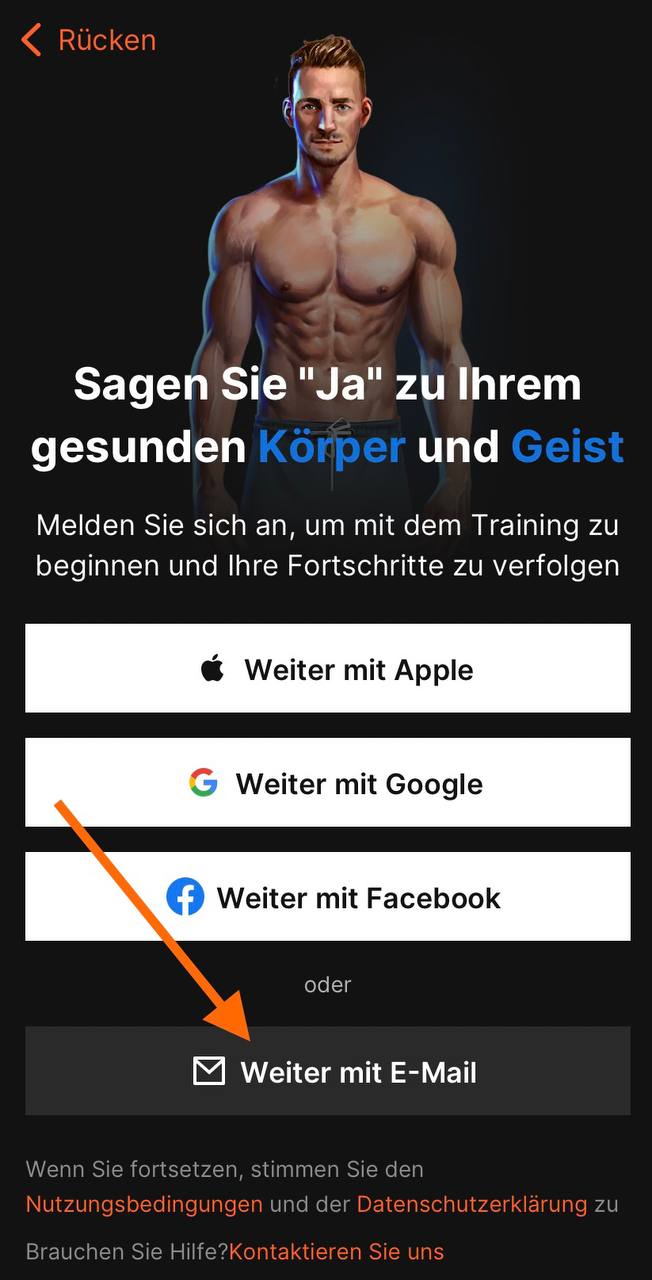Continue with Apple sign-in
The width and height of the screenshot is (652, 1280).
[x=328, y=669]
